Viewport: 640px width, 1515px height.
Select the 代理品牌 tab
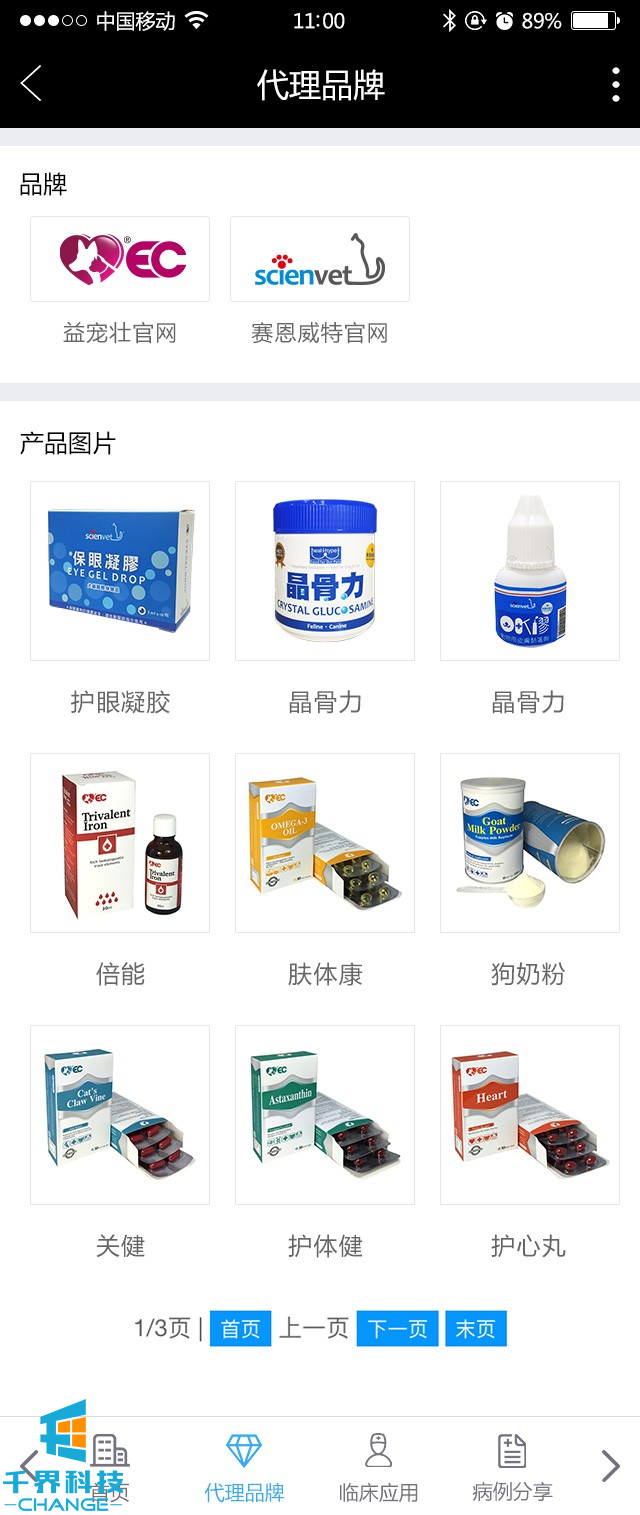click(x=244, y=1467)
